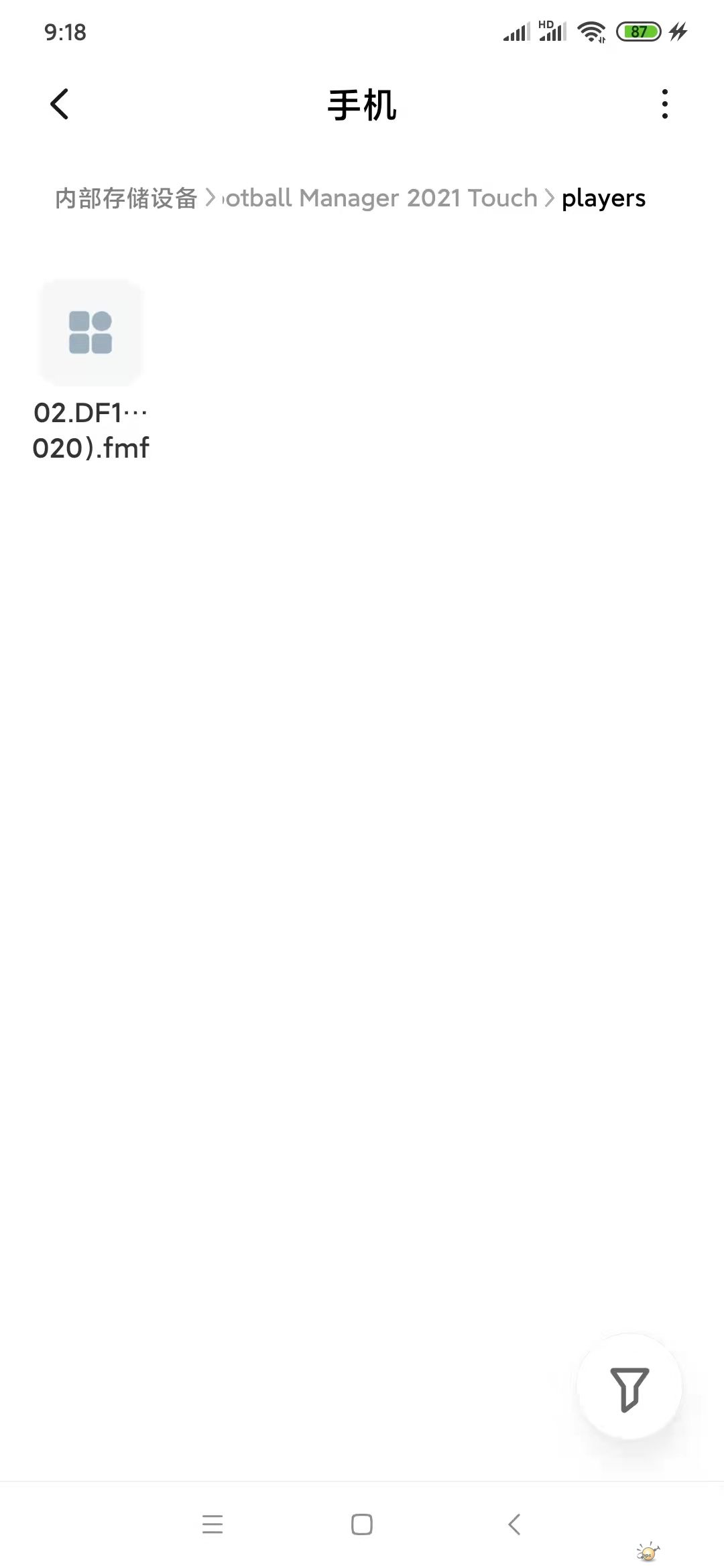Viewport: 724px width, 1568px height.
Task: Open the three-dot overflow menu
Action: point(664,105)
